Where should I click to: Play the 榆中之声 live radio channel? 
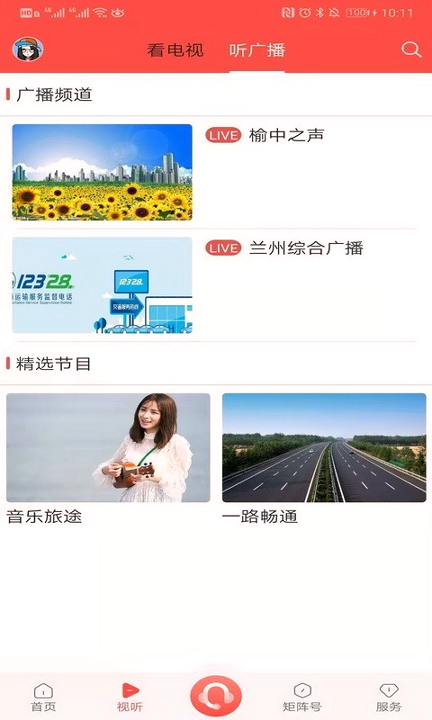[216, 173]
